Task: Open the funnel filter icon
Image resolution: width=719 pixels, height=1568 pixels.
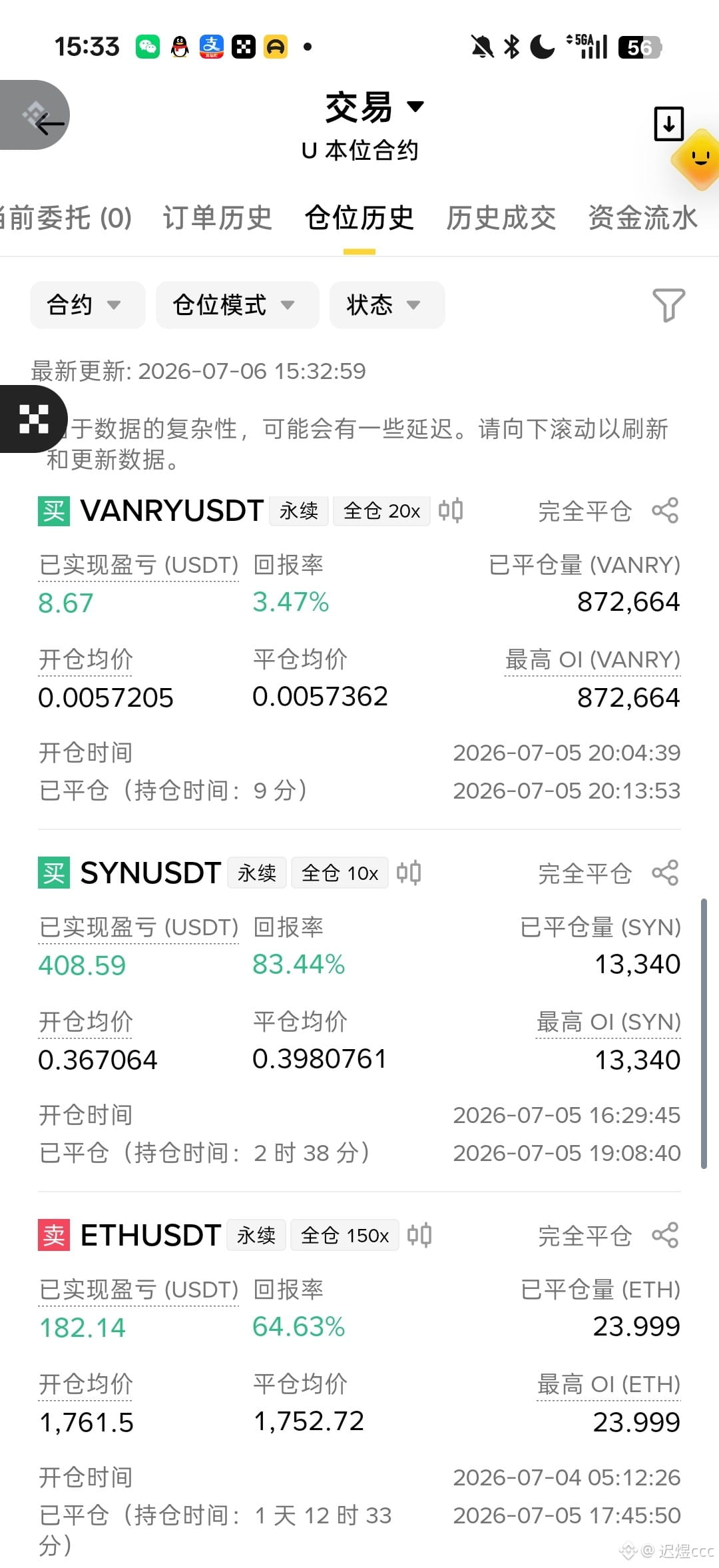Action: (668, 305)
